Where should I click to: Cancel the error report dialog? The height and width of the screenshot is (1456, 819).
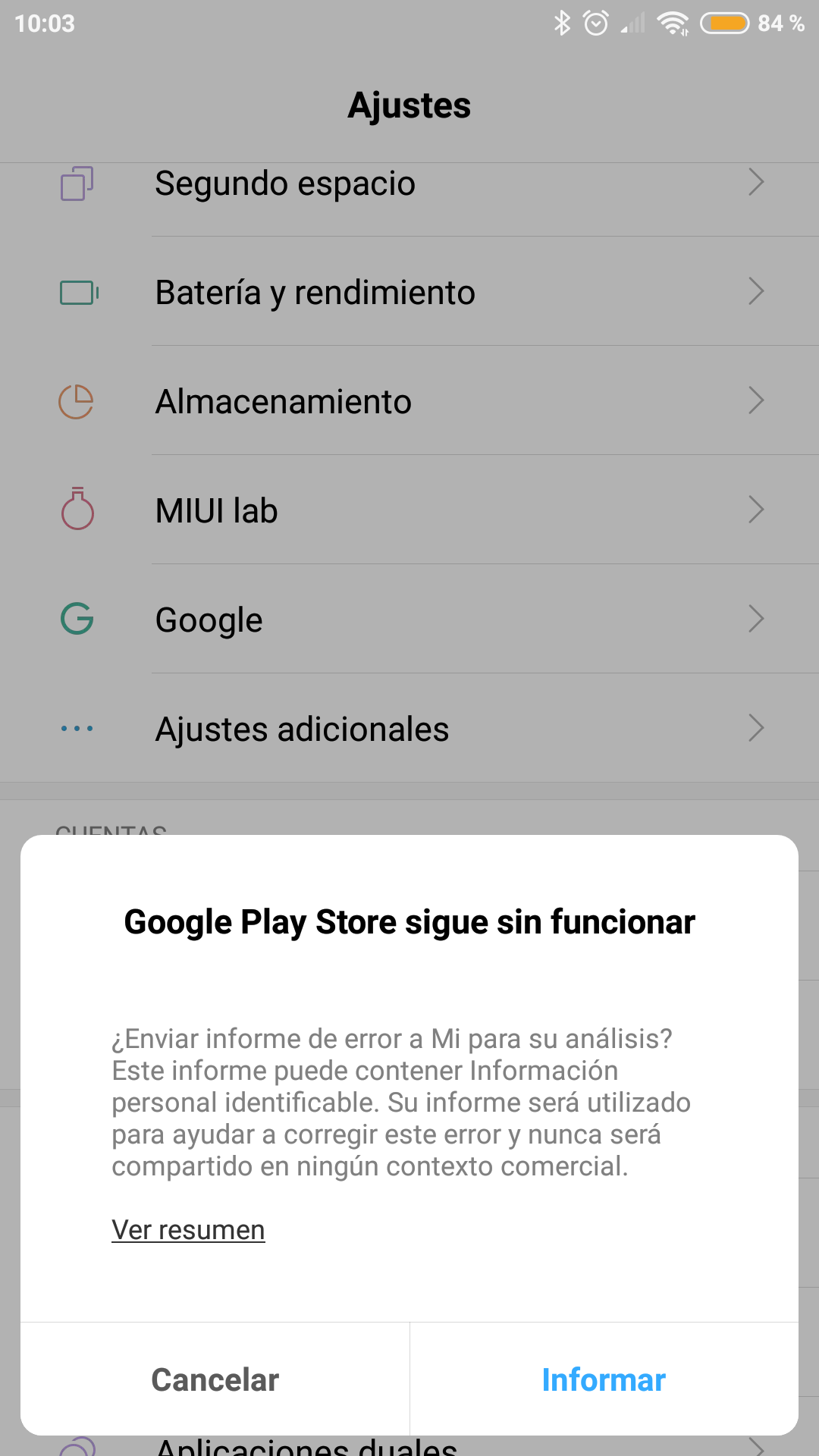215,1379
